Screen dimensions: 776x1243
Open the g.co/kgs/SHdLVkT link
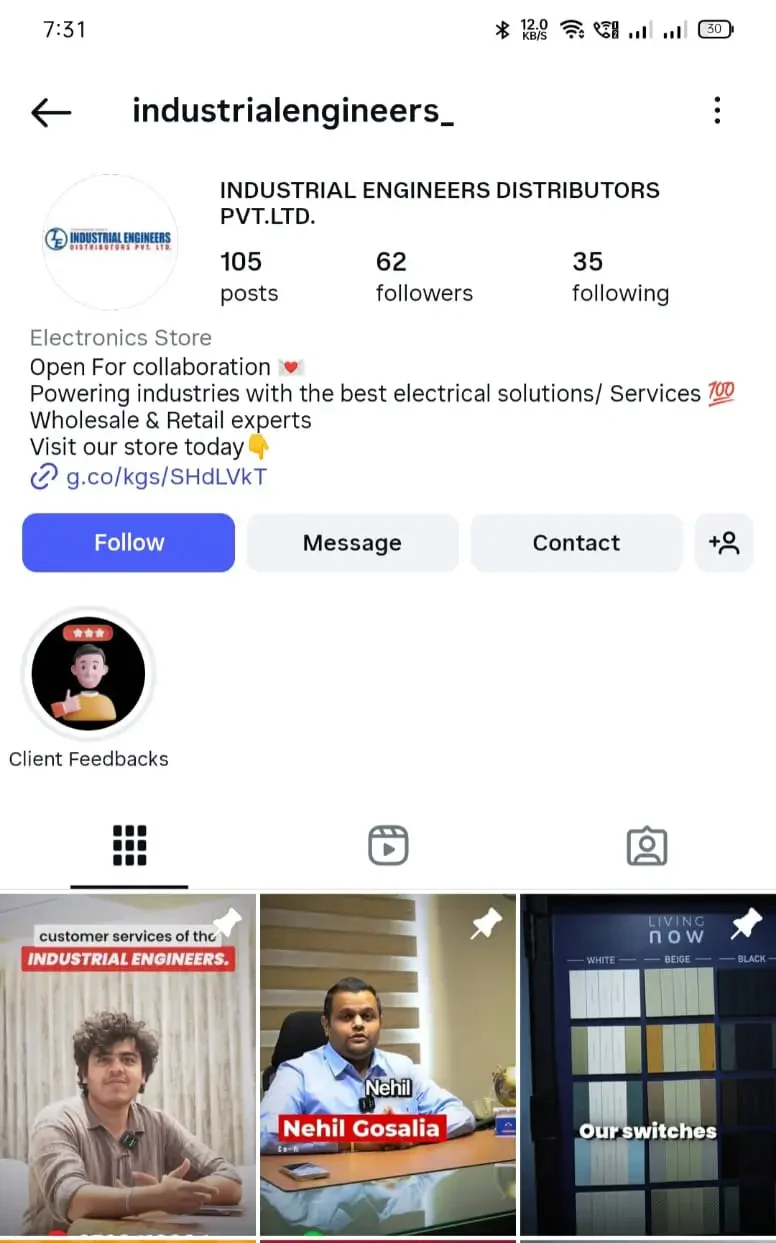[x=166, y=477]
